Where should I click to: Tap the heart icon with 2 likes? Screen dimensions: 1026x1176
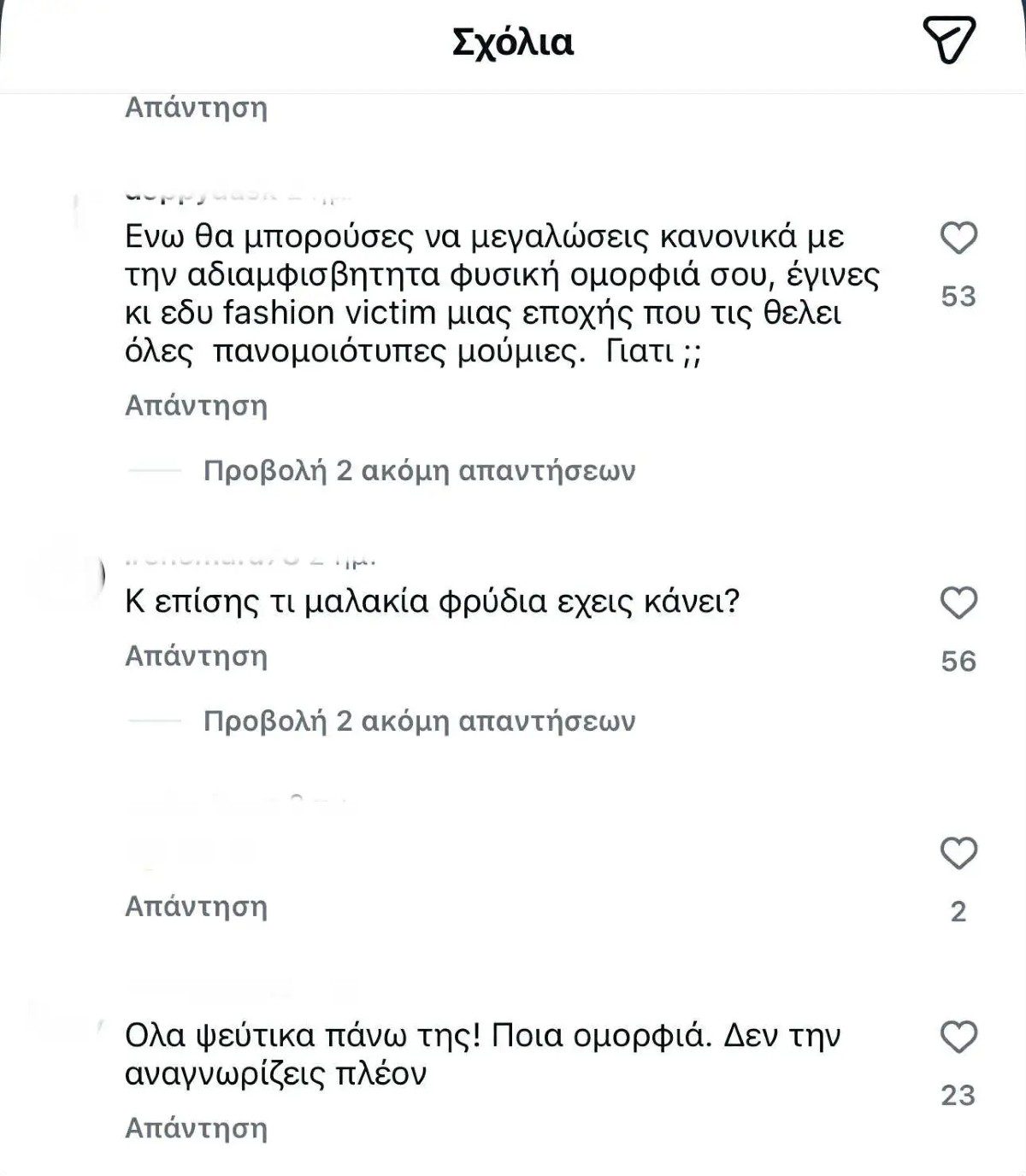coord(958,853)
